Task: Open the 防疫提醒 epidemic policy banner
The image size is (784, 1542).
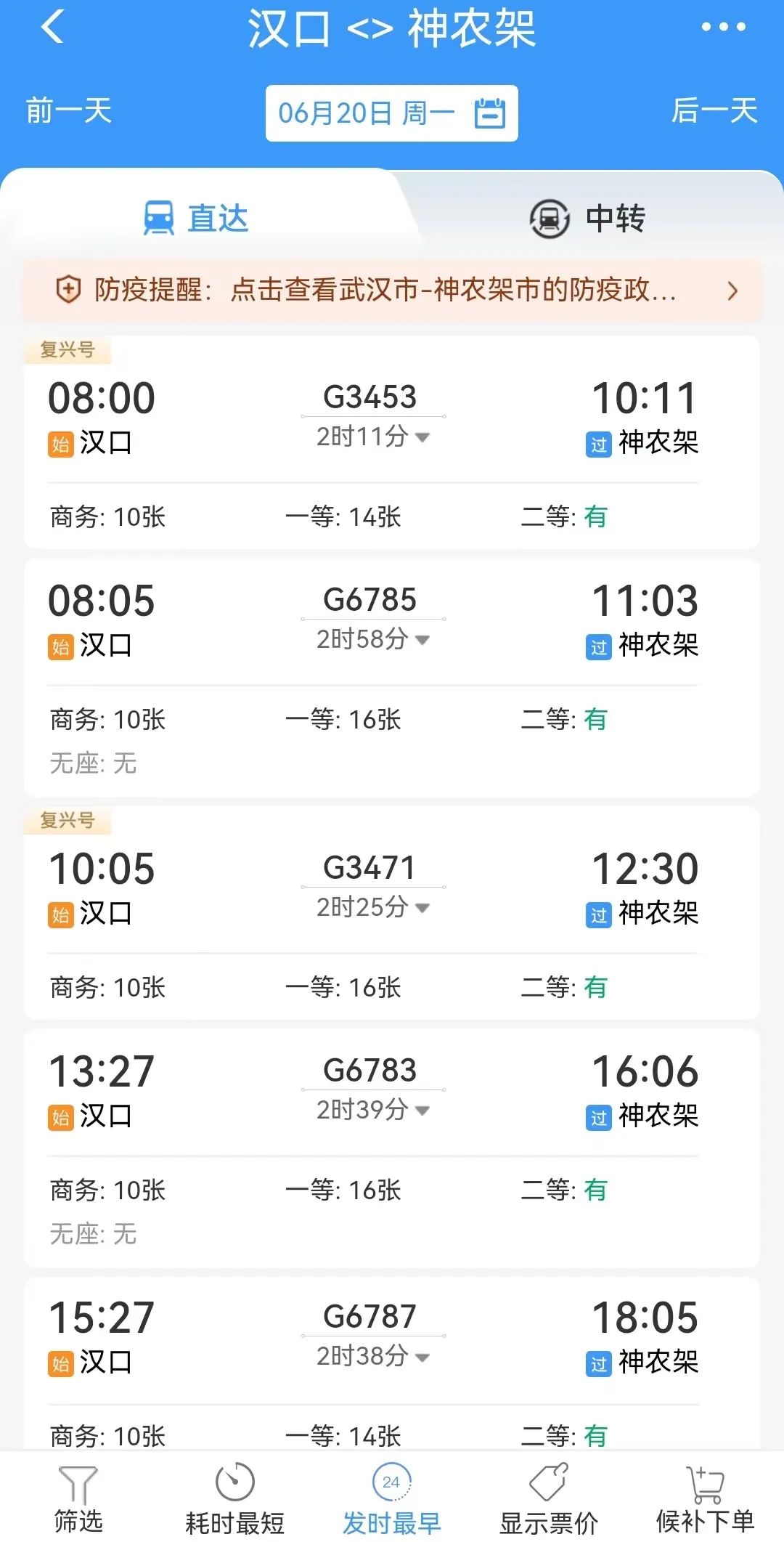Action: point(392,290)
